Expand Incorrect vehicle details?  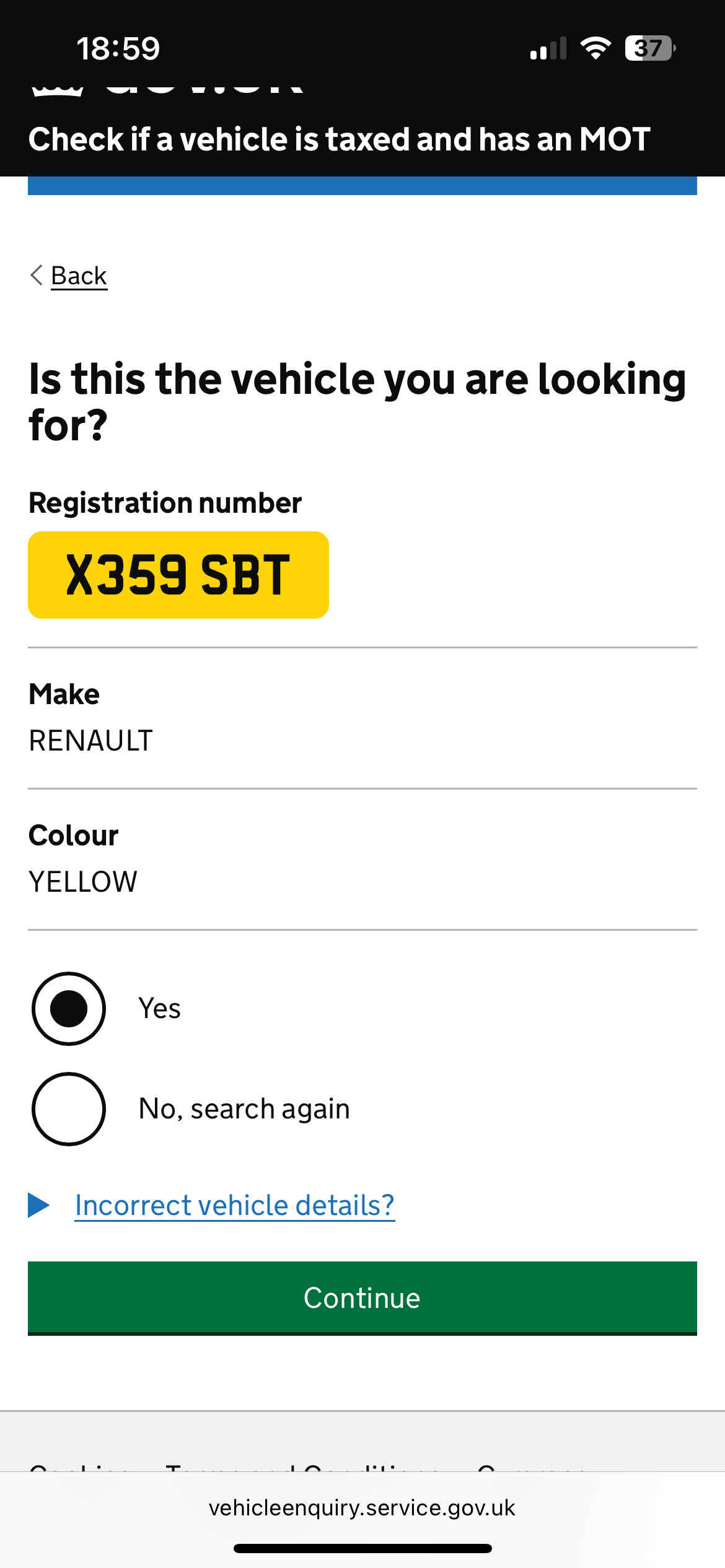[x=234, y=1205]
